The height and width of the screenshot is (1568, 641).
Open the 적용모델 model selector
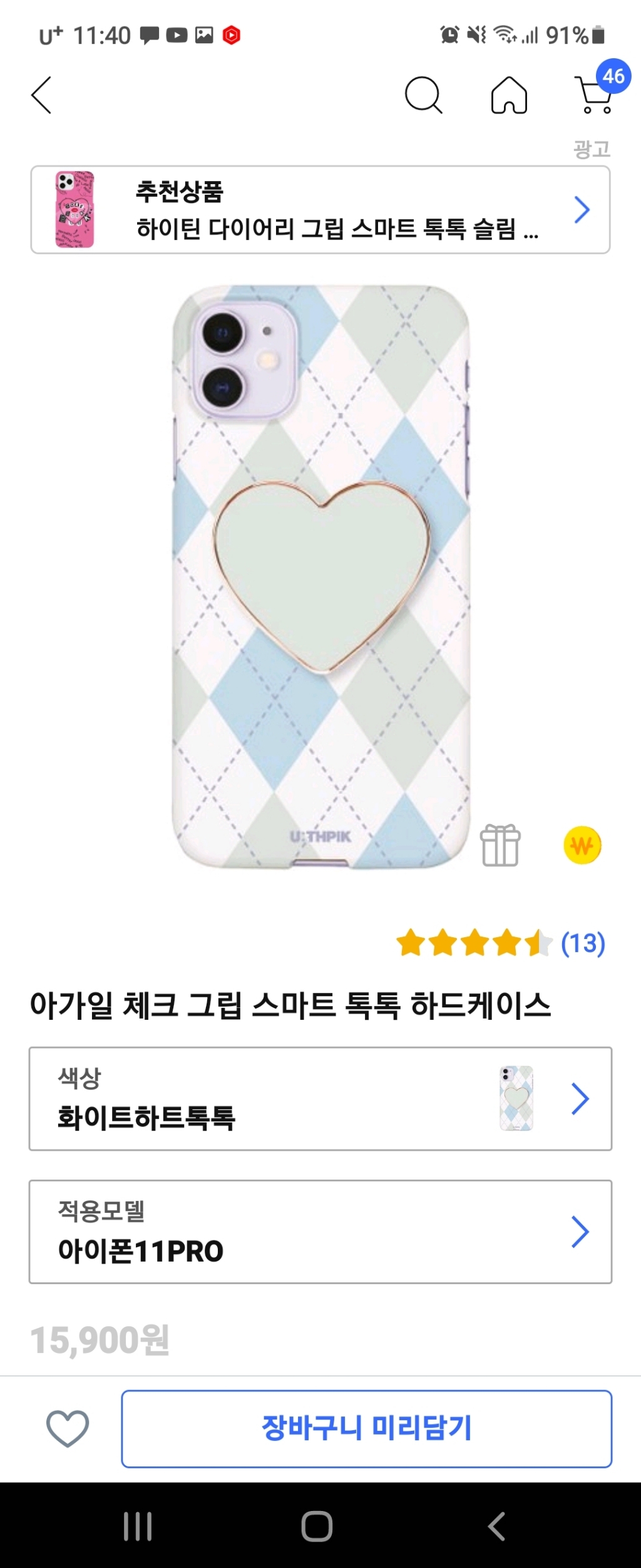pos(320,1232)
